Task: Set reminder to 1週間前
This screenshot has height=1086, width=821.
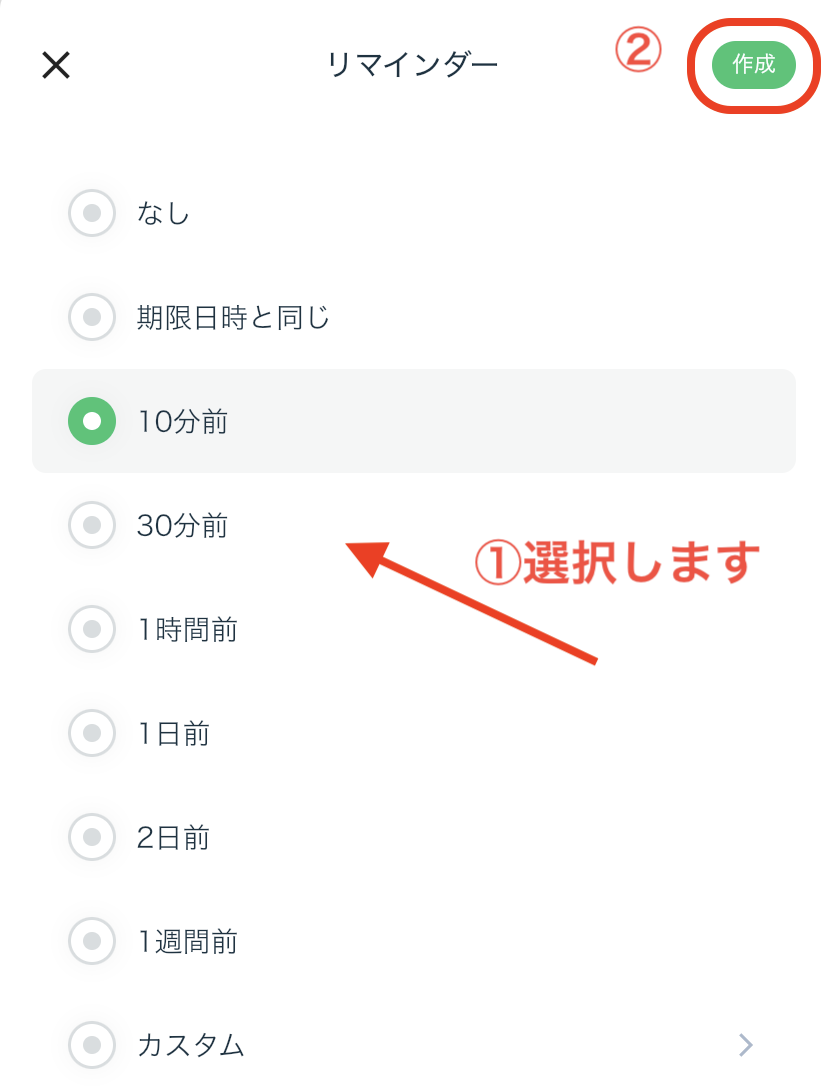Action: (92, 941)
